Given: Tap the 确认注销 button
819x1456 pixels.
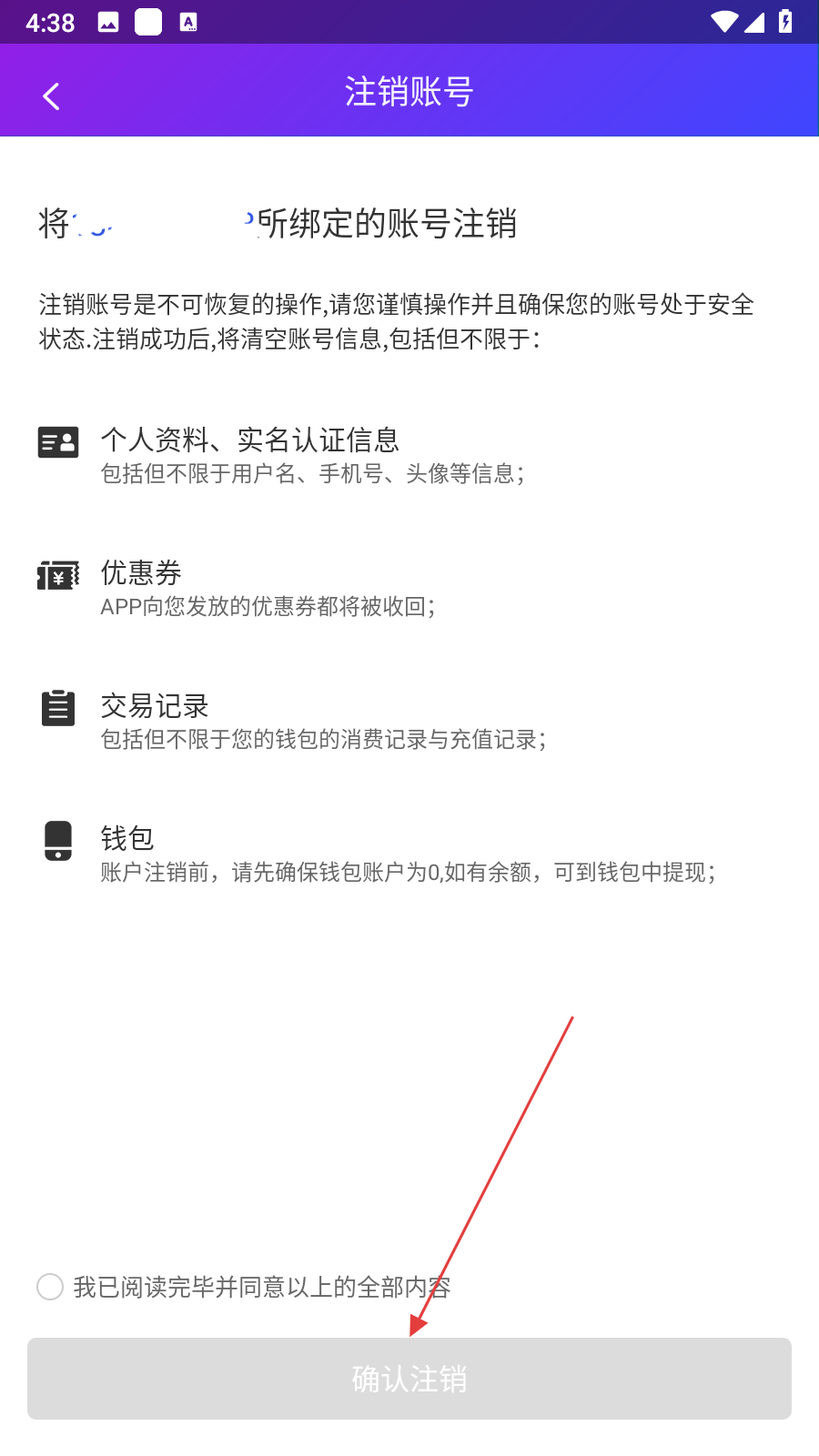Looking at the screenshot, I should [409, 1379].
